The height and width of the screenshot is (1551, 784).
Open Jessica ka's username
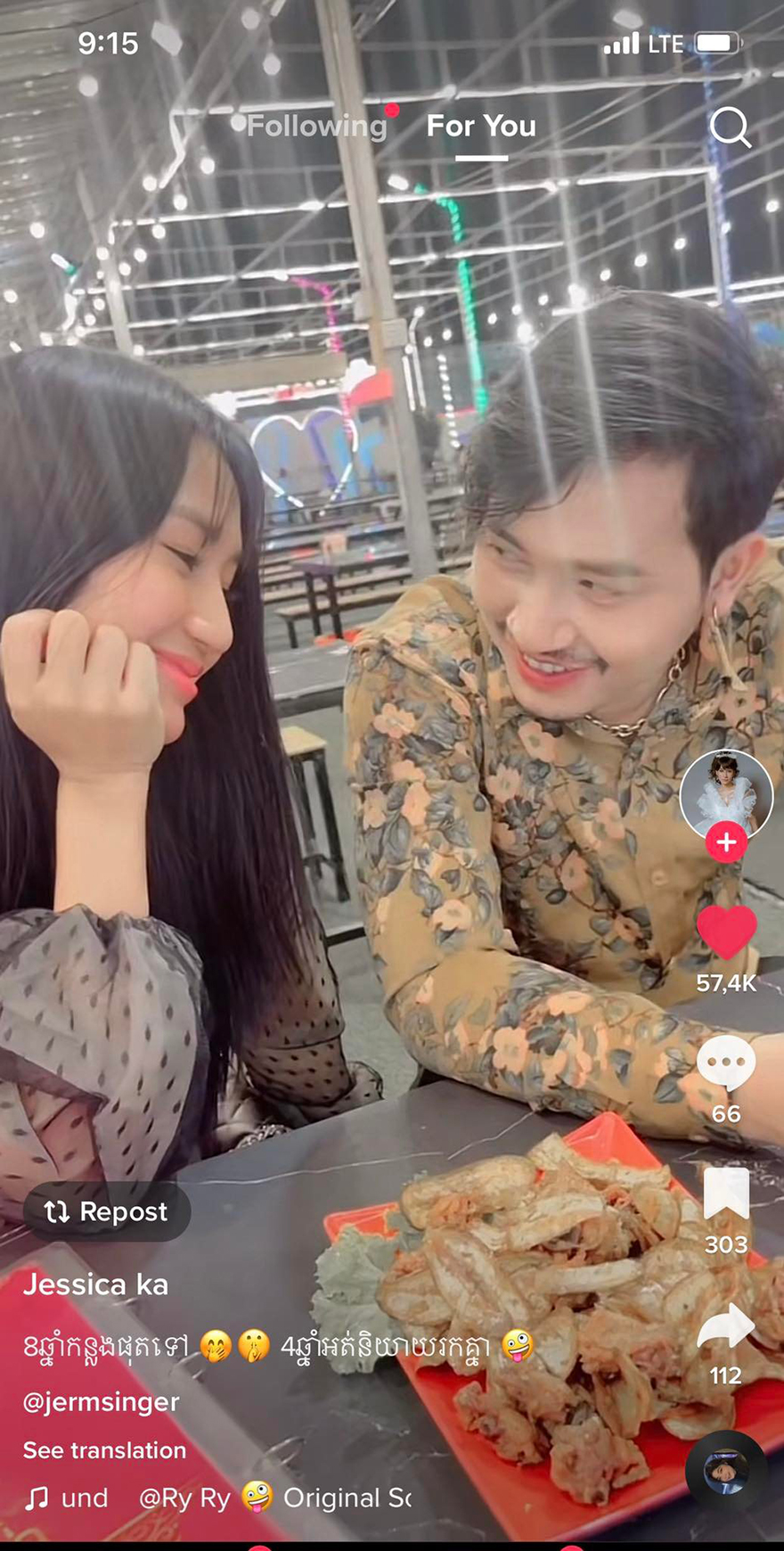tap(95, 1284)
